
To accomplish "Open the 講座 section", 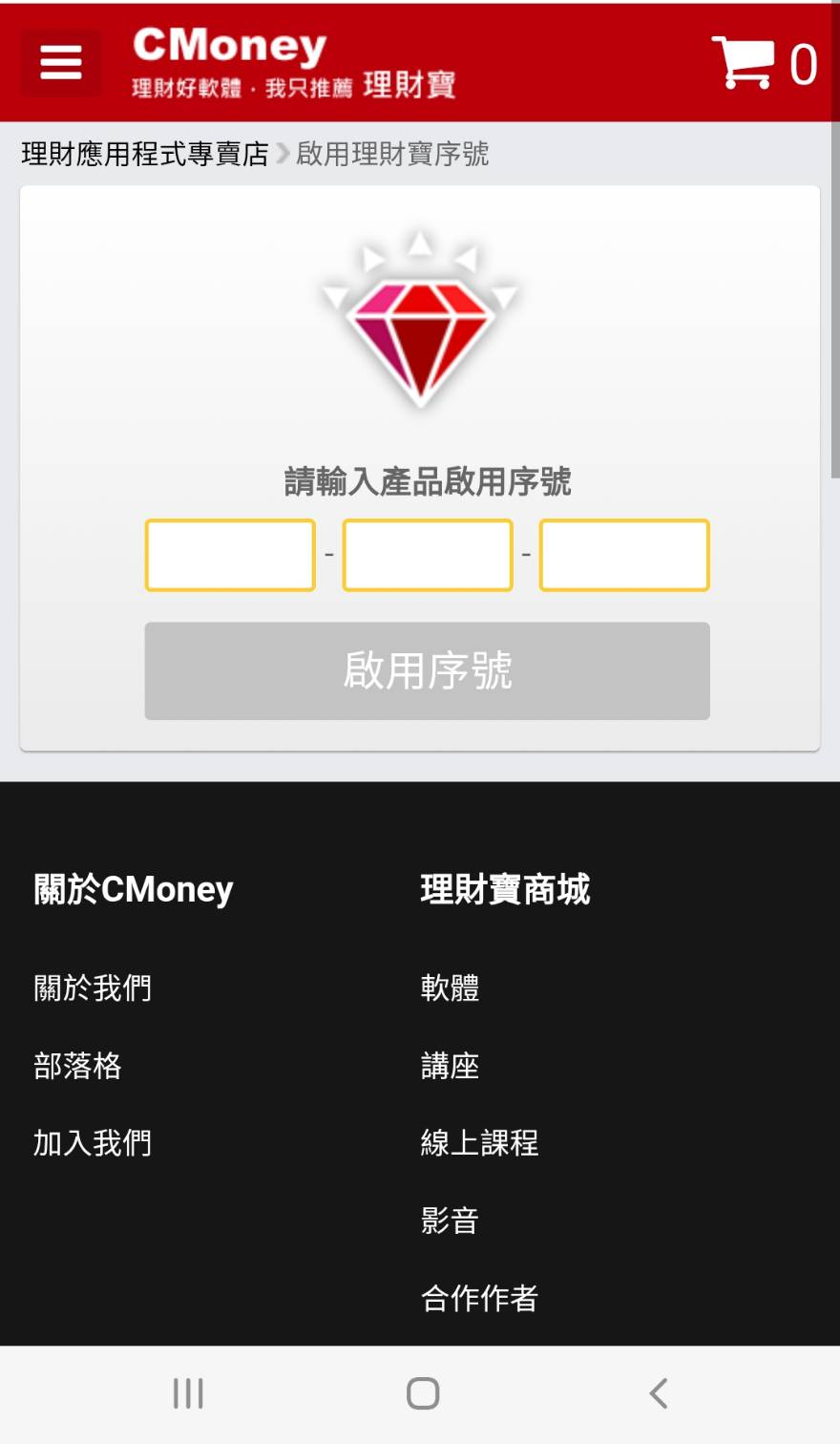I will [x=450, y=1066].
